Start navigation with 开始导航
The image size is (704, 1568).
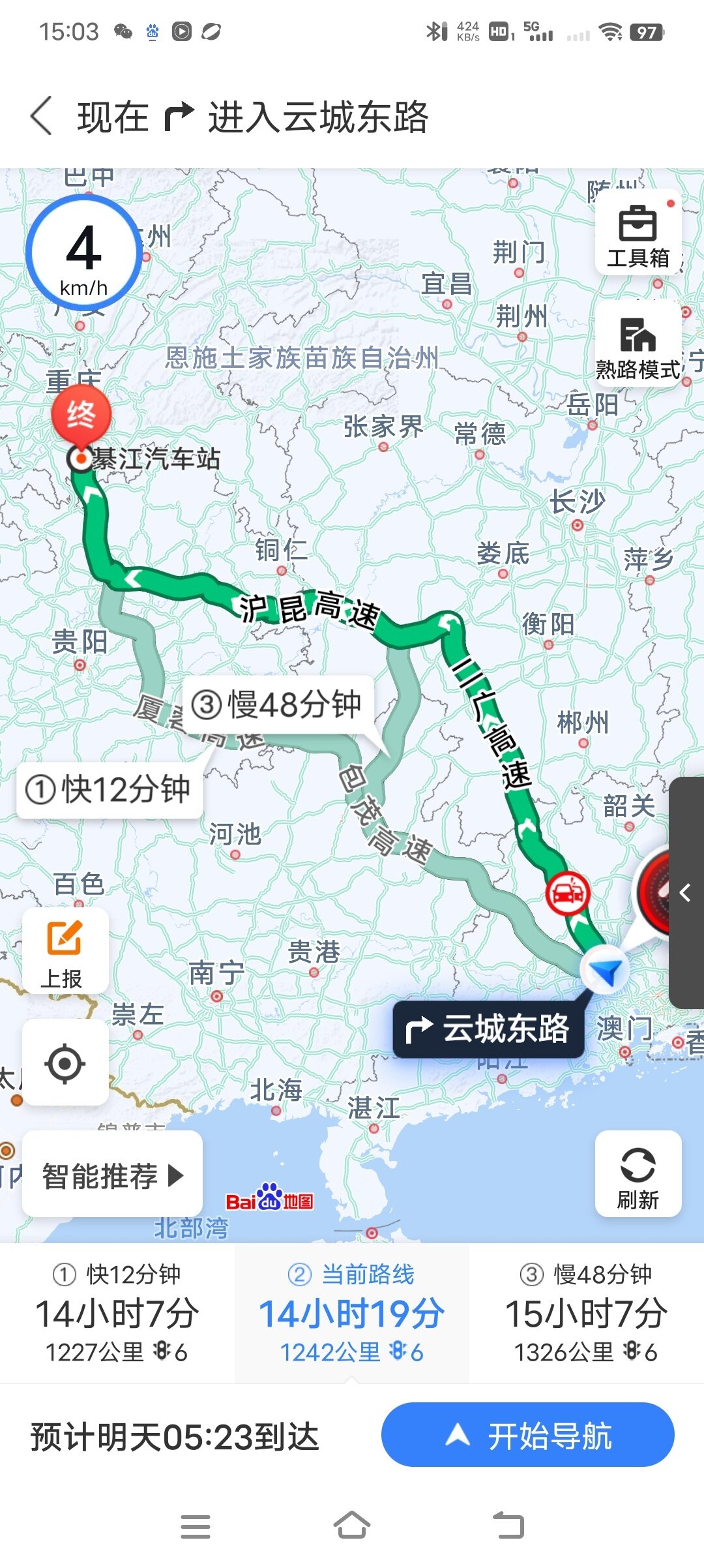tap(527, 1436)
